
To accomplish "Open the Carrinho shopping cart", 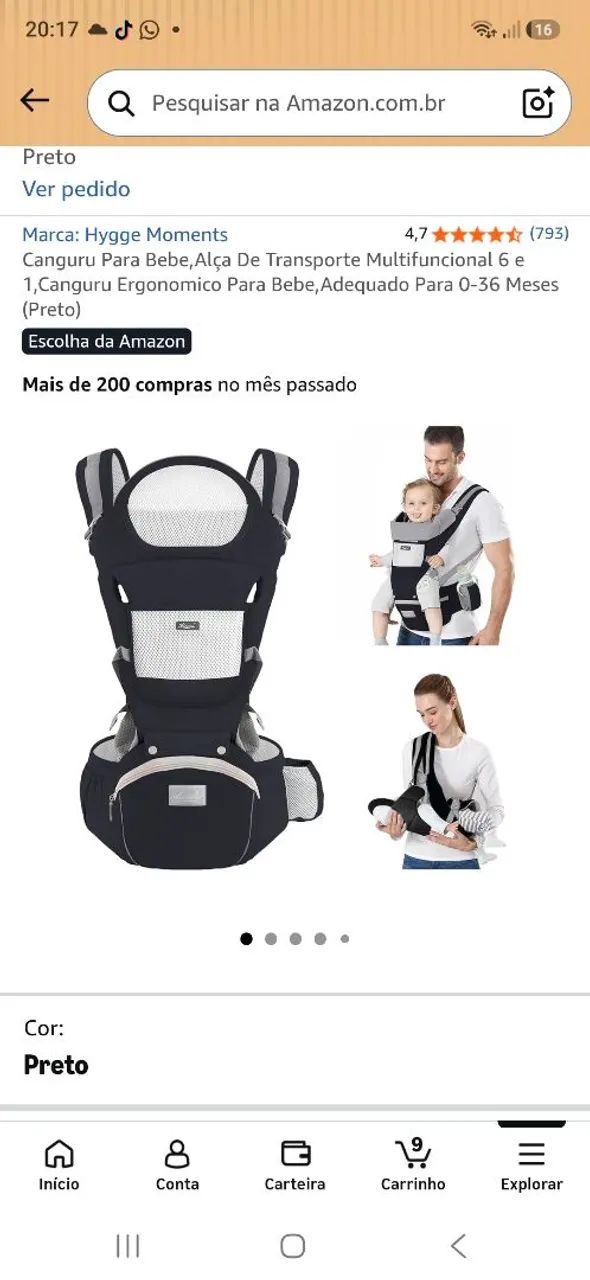I will point(413,1165).
